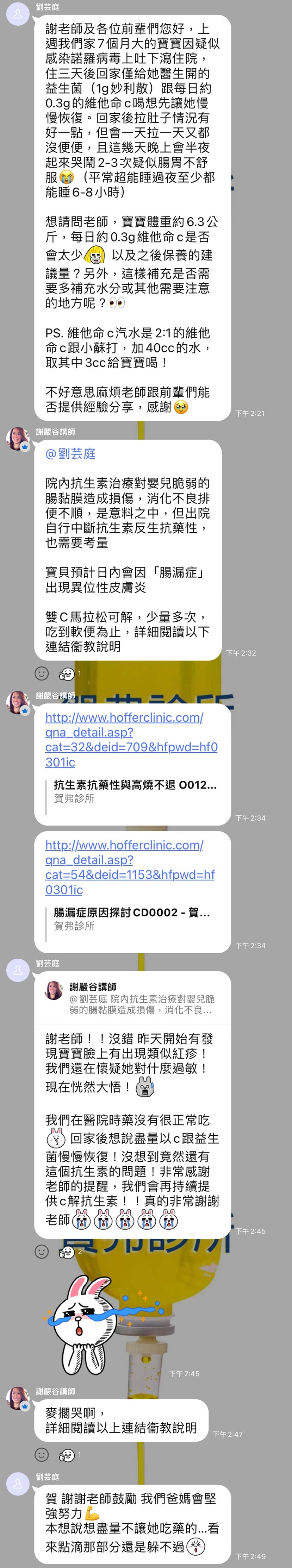Open the 腸漏症原因探討 link preview card

pyautogui.click(x=131, y=918)
